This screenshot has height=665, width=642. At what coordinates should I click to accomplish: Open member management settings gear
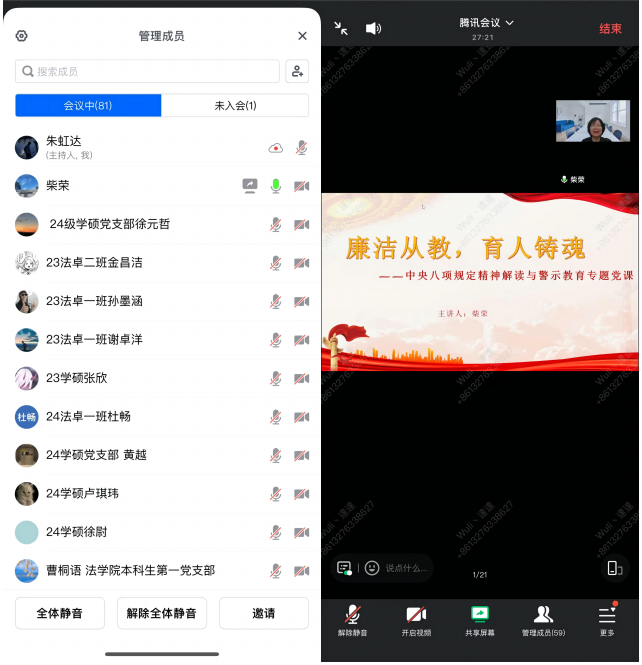(22, 36)
